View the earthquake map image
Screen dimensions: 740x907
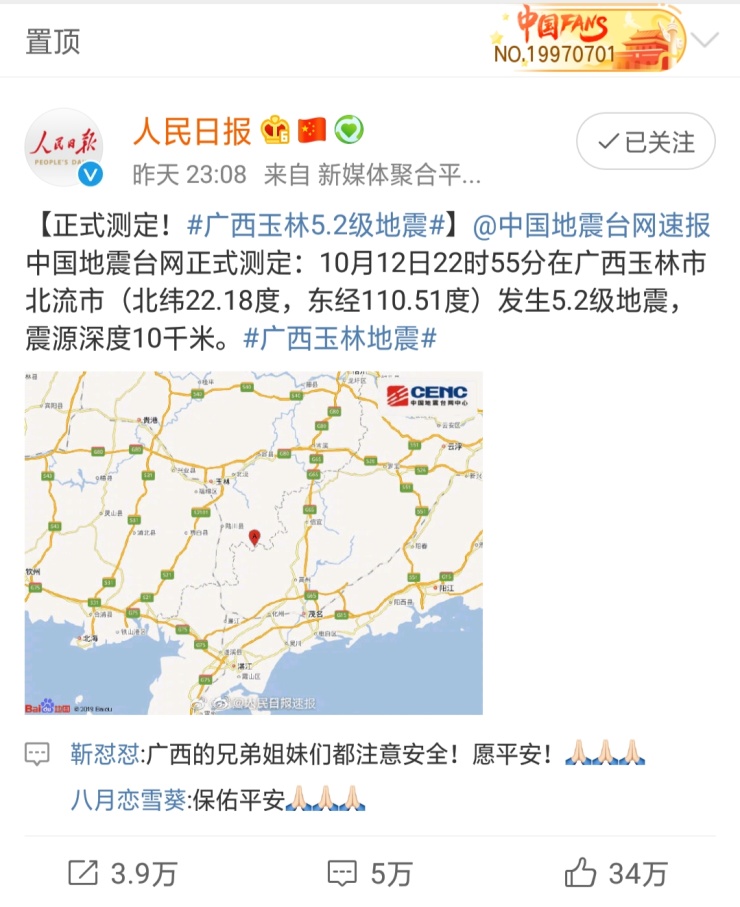click(x=254, y=543)
